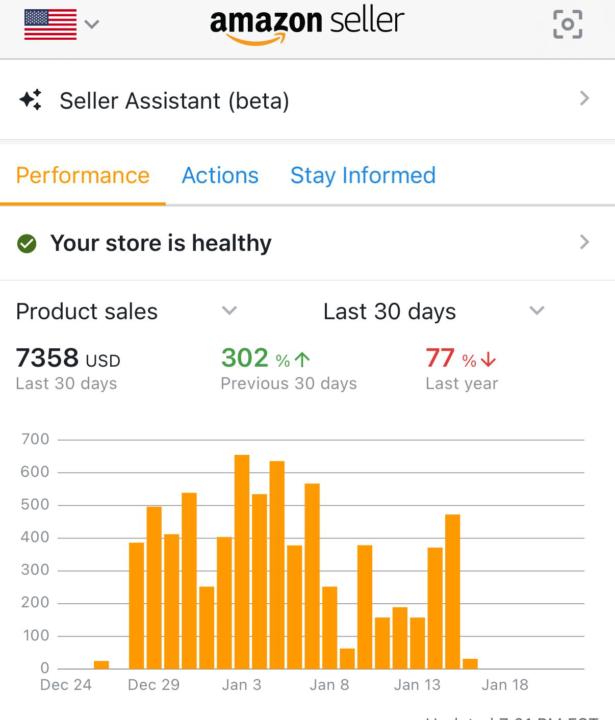Viewport: 615px width, 720px height.
Task: Open the scan camera icon
Action: [567, 25]
